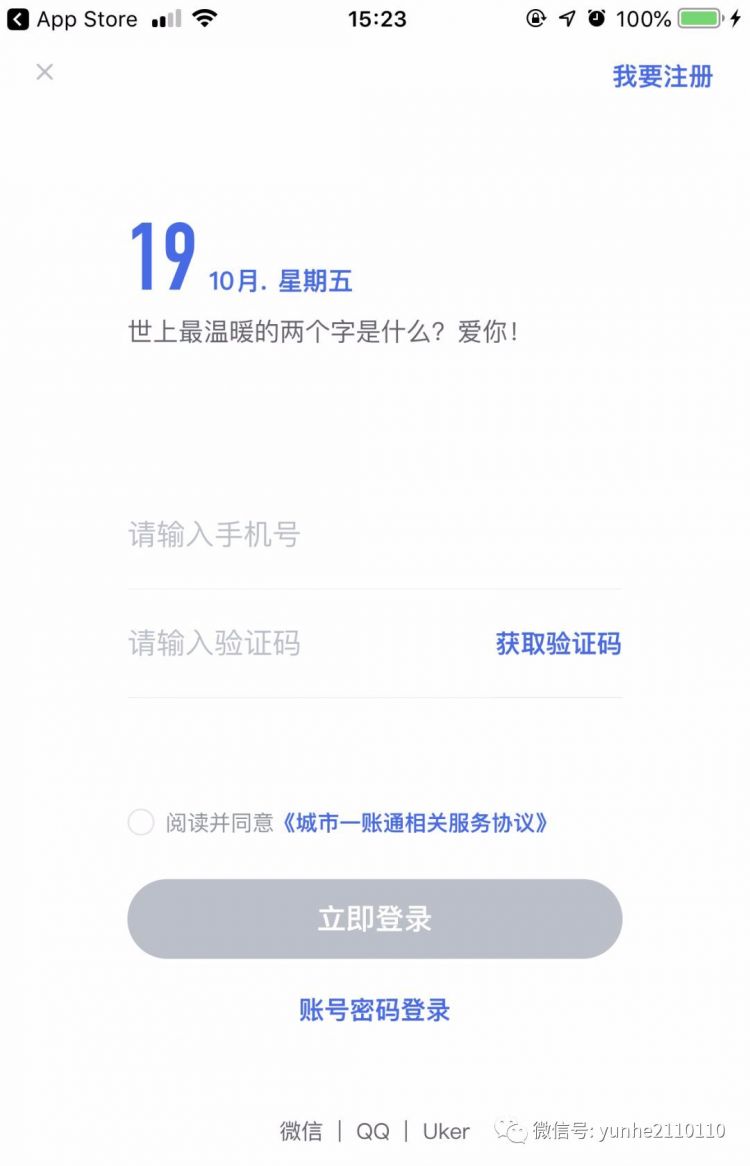Return to App Store via back arrow
This screenshot has width=750, height=1166.
click(19, 19)
